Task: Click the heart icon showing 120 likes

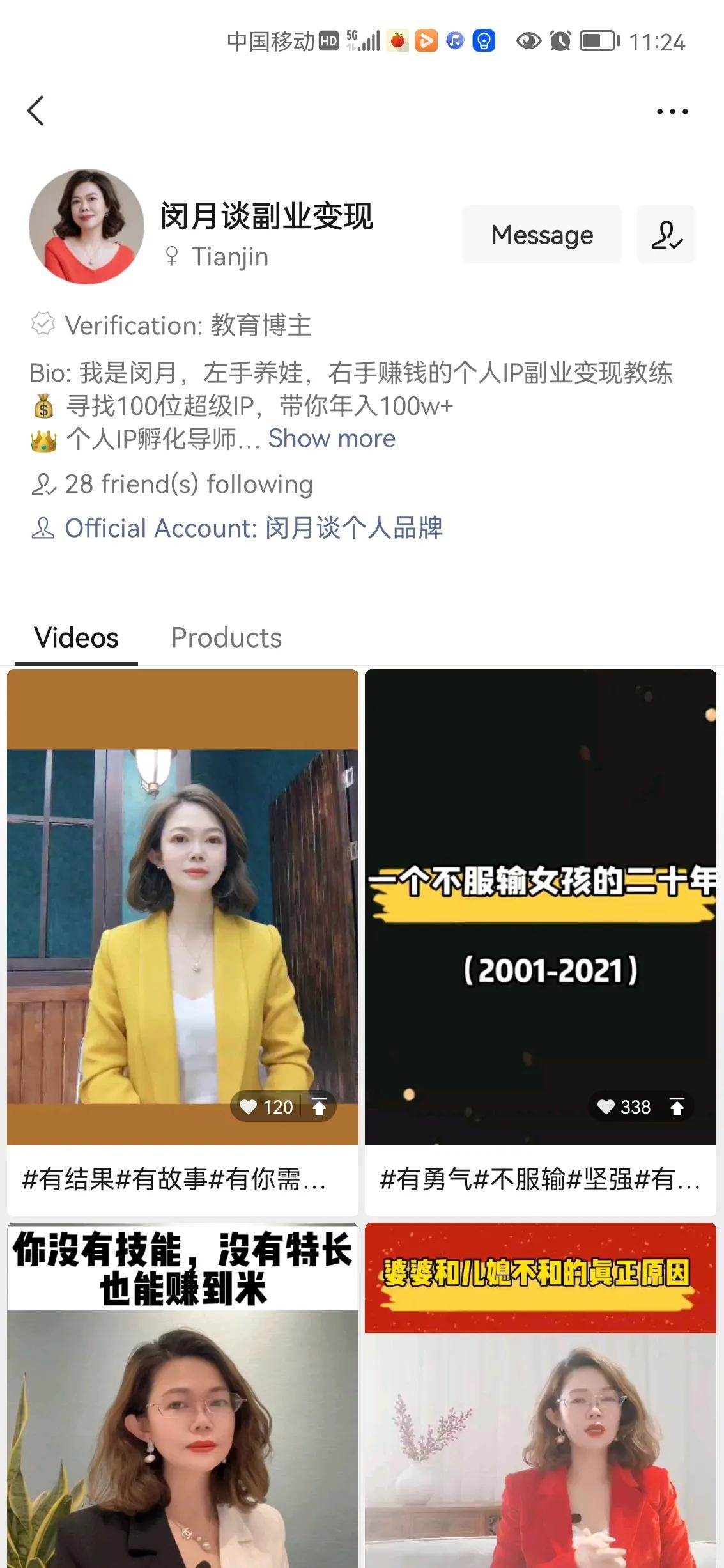Action: 249,1107
